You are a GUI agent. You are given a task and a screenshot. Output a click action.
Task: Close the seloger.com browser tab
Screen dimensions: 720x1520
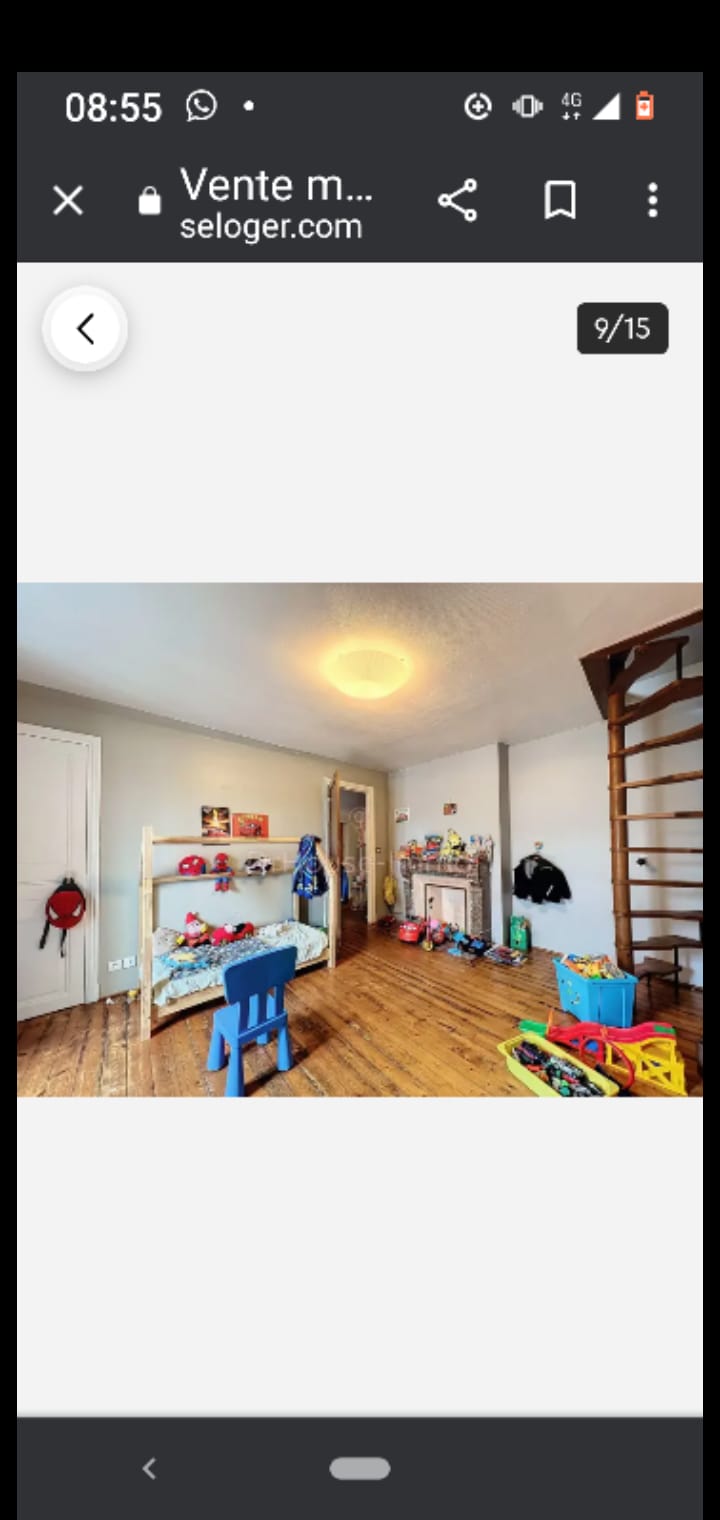click(x=68, y=201)
